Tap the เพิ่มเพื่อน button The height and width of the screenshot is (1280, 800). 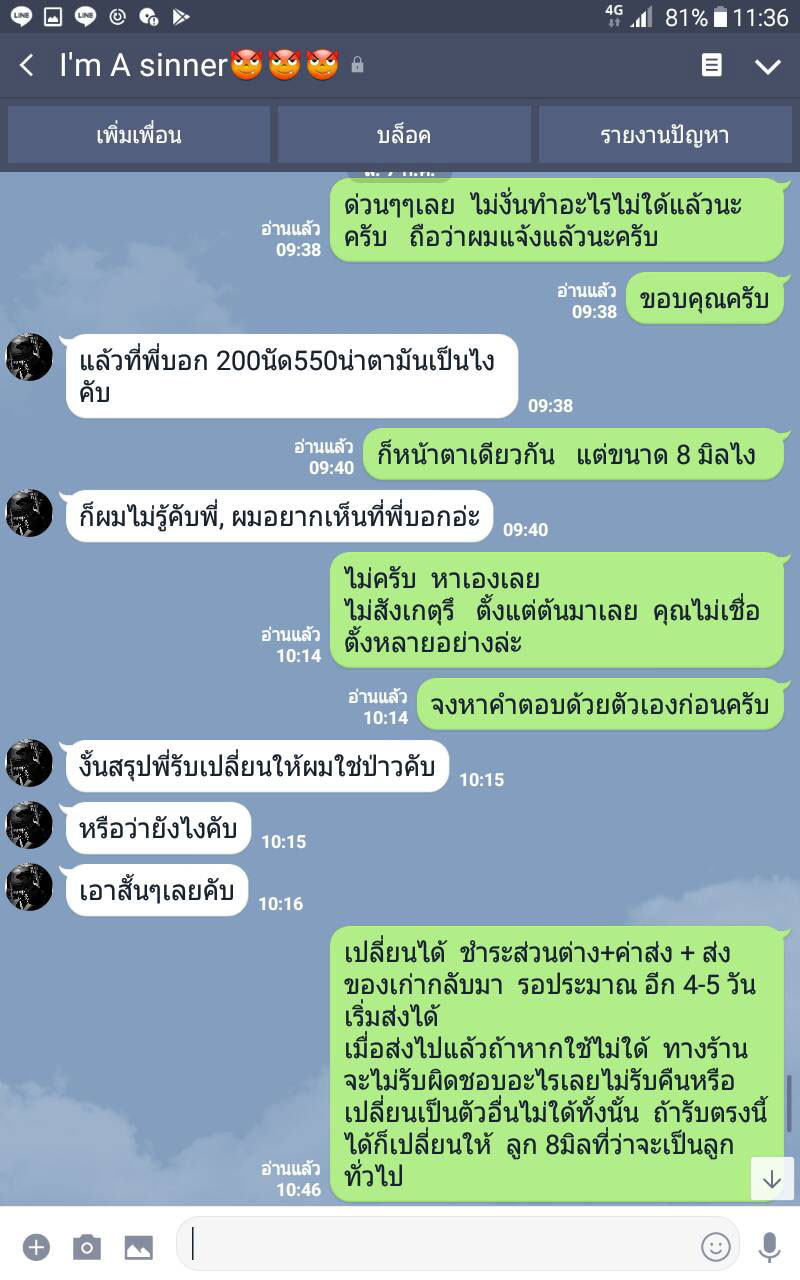(139, 135)
